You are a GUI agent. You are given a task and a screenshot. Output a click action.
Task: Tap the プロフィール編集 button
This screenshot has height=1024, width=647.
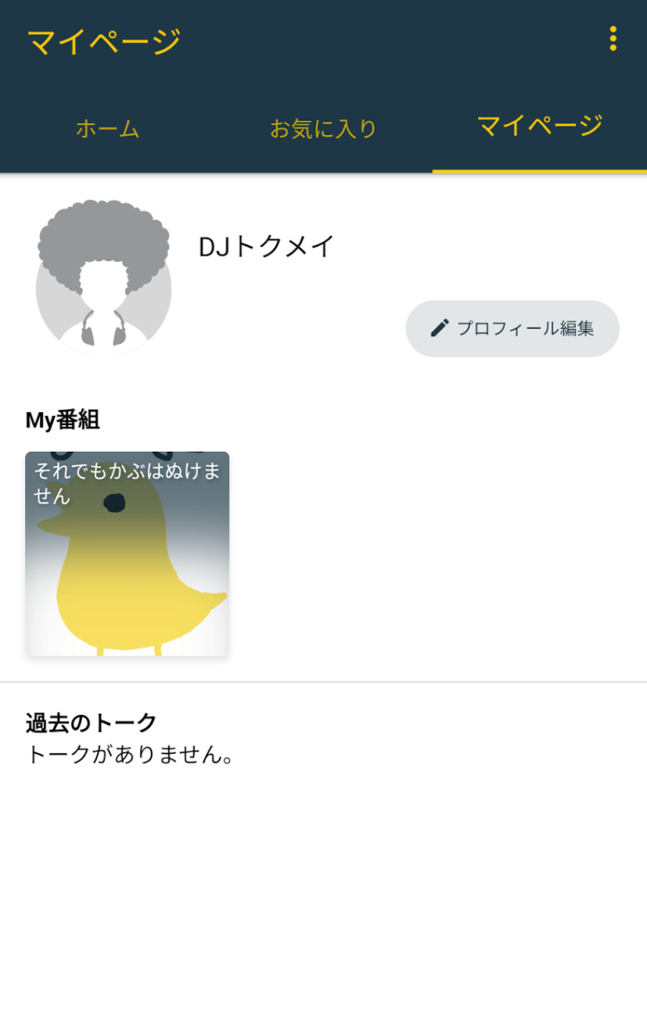(x=512, y=328)
